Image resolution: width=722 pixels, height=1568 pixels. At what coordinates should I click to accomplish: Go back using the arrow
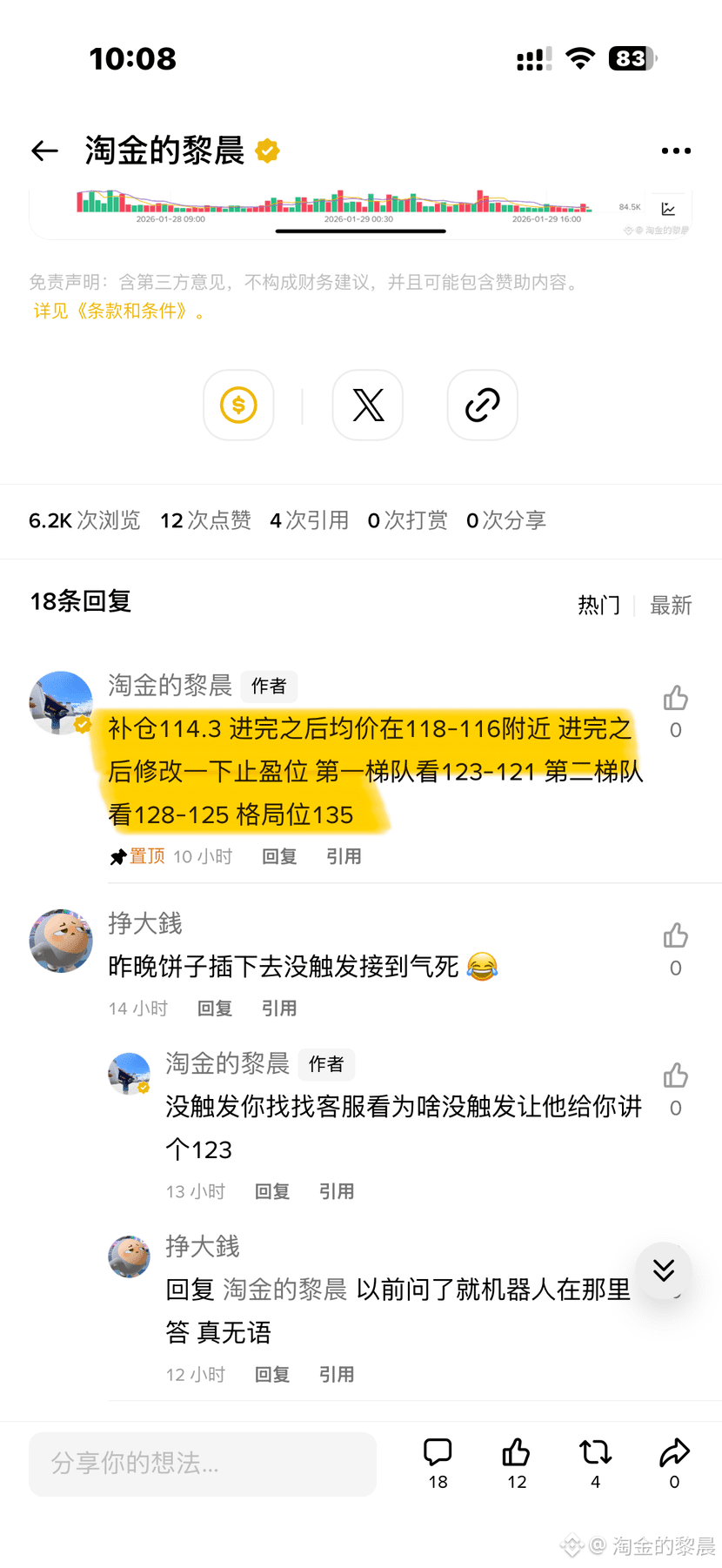44,151
